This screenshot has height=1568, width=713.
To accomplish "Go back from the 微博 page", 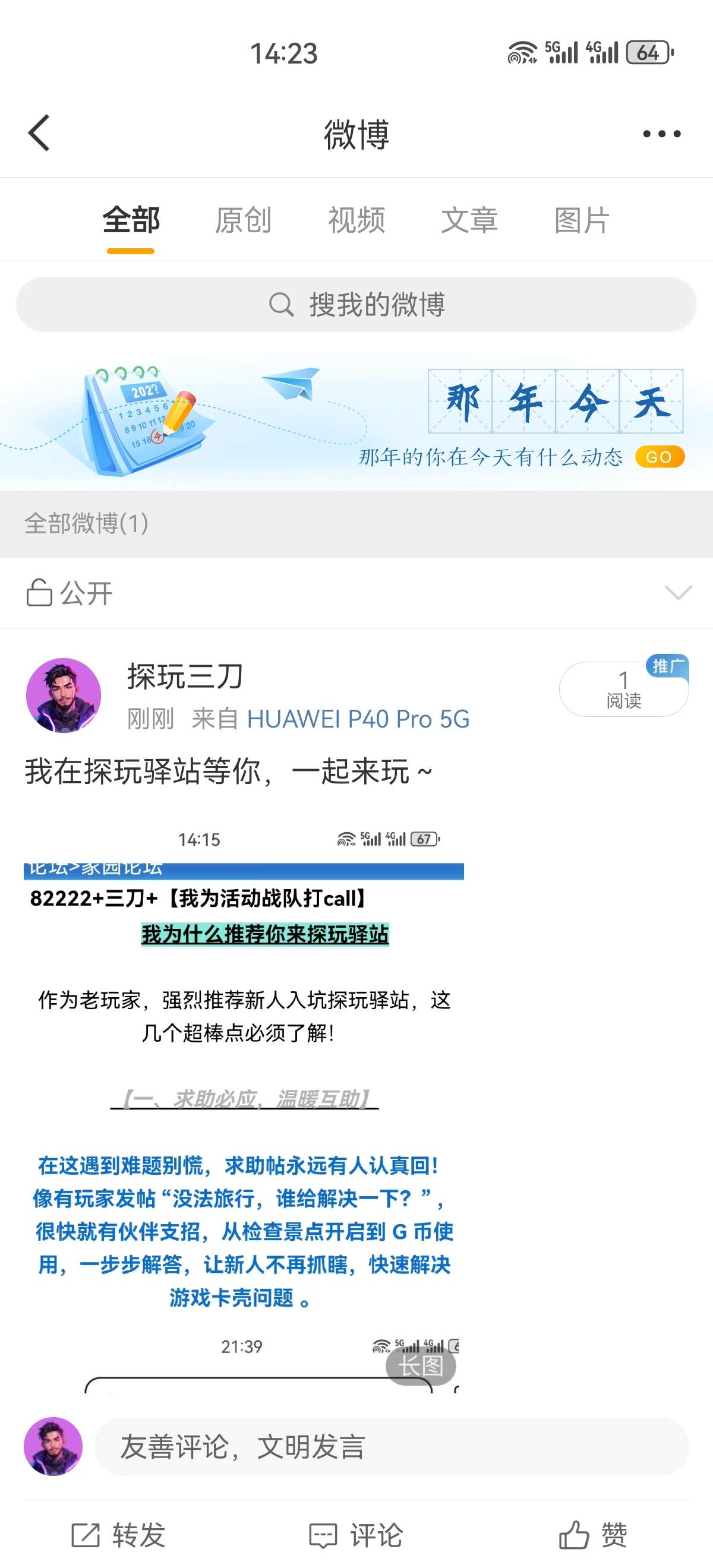I will (39, 132).
